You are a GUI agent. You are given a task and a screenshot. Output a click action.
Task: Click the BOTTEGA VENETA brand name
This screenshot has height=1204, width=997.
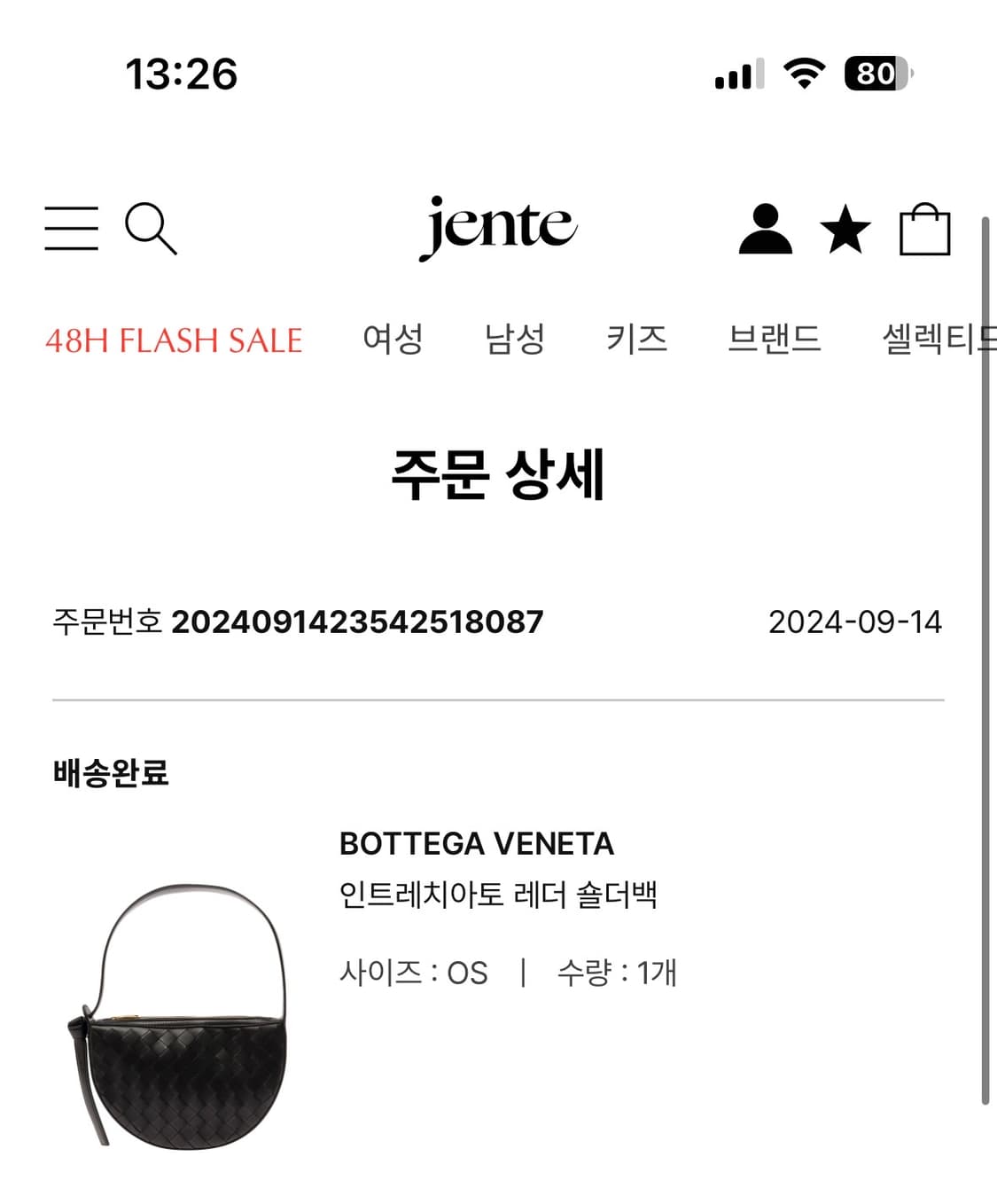point(476,845)
